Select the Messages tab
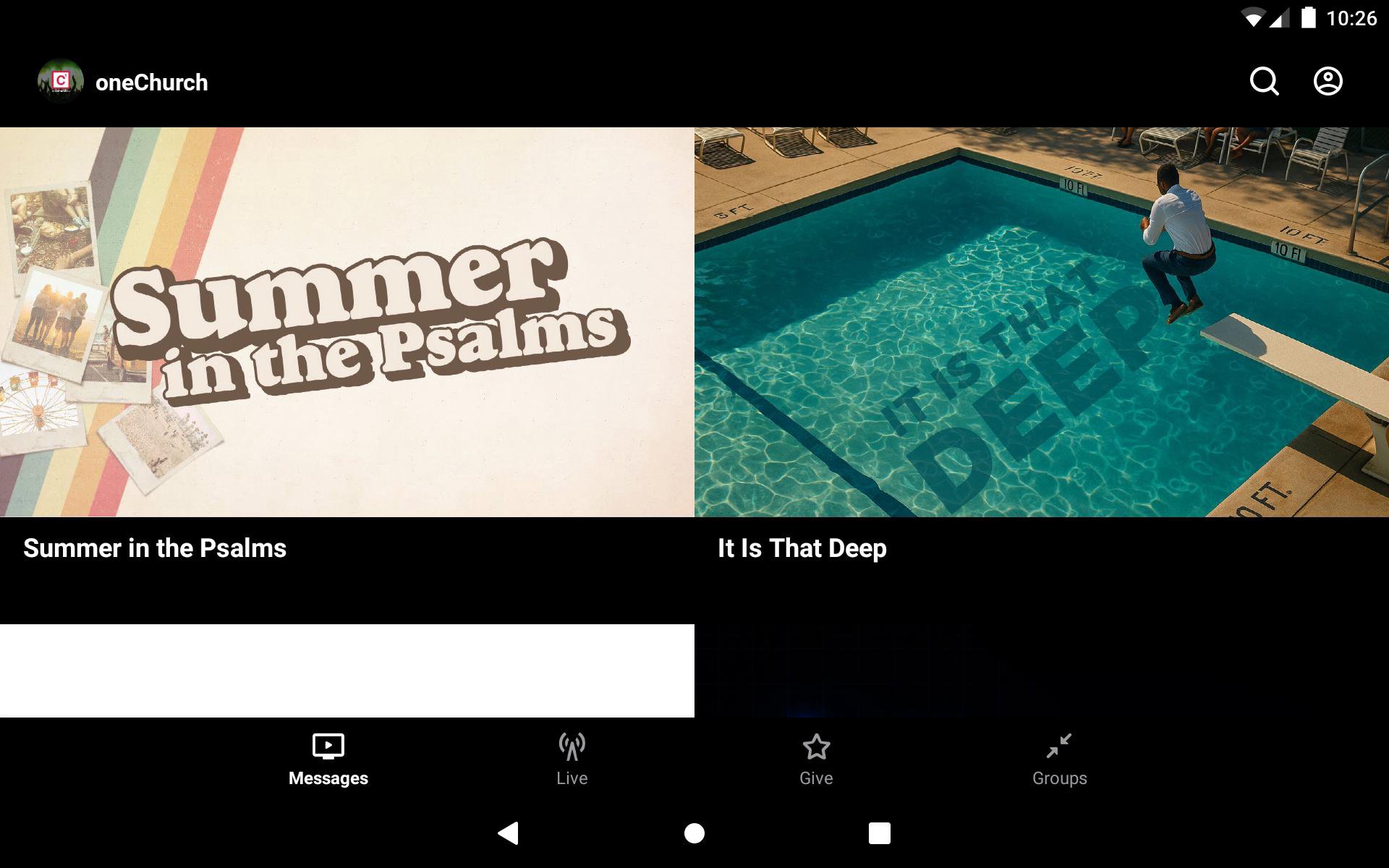 click(x=328, y=759)
